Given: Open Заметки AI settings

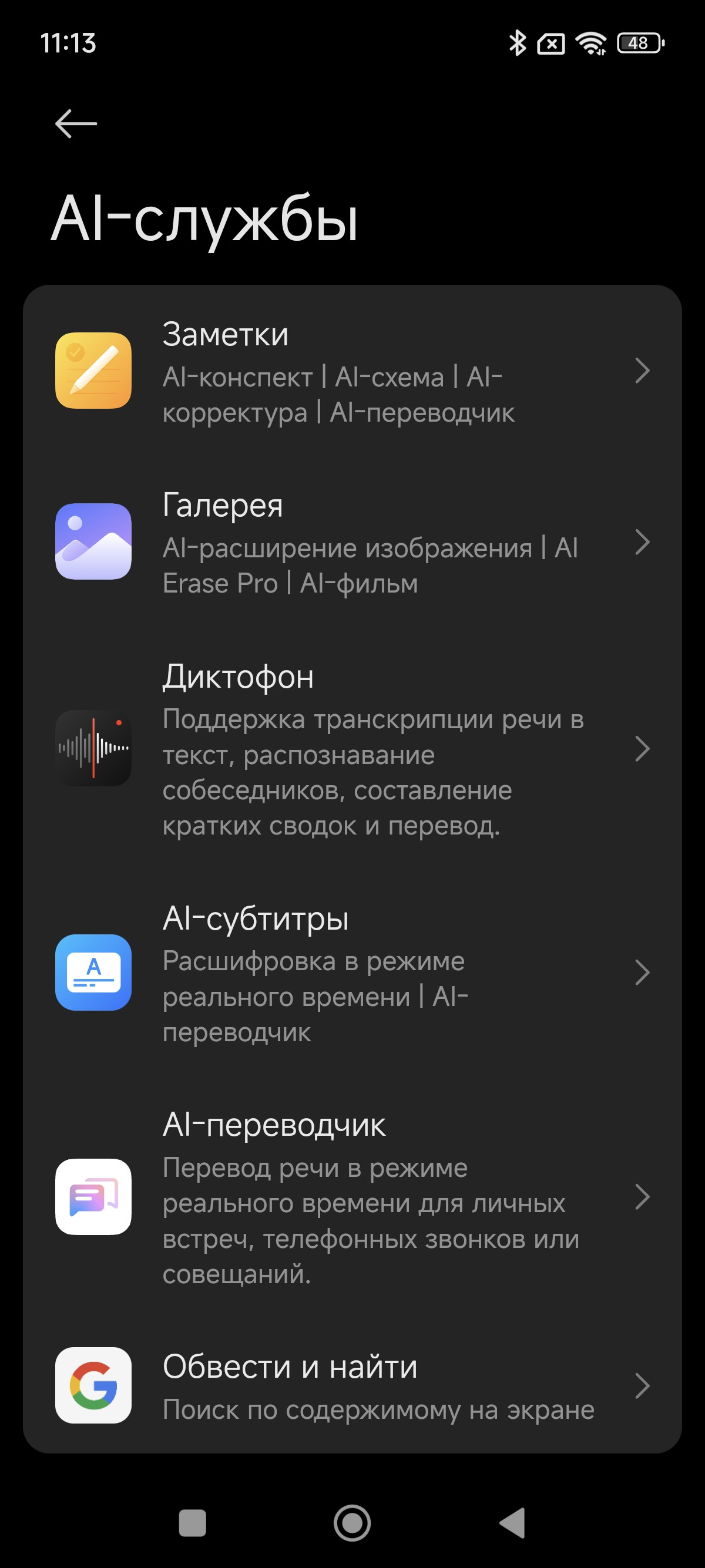Looking at the screenshot, I should pyautogui.click(x=352, y=371).
